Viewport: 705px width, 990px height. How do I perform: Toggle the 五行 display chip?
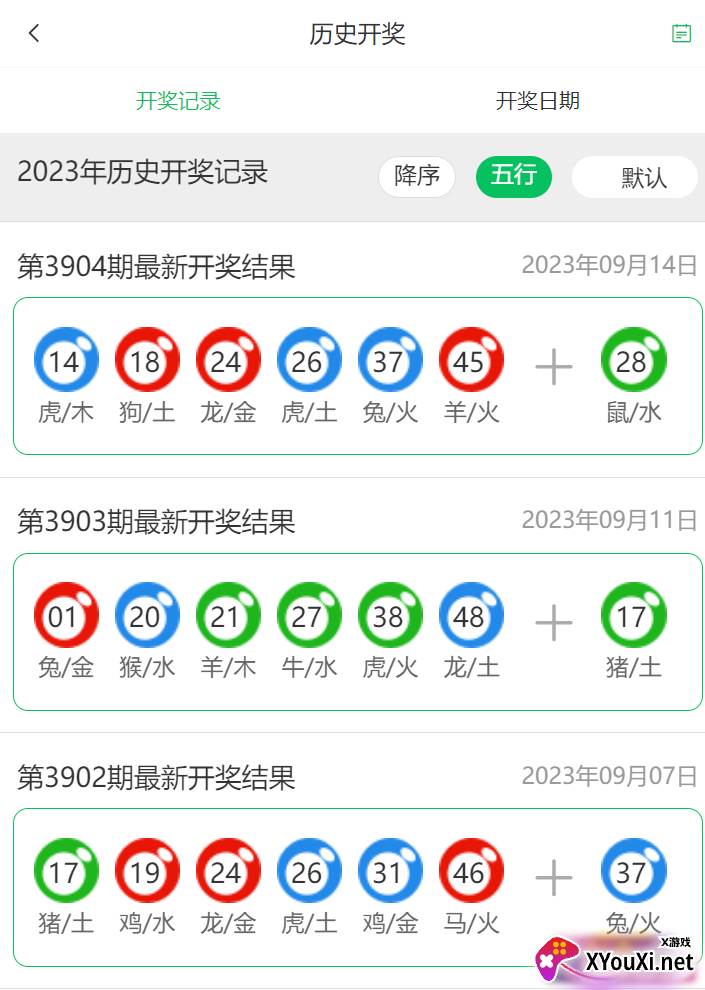[x=514, y=177]
